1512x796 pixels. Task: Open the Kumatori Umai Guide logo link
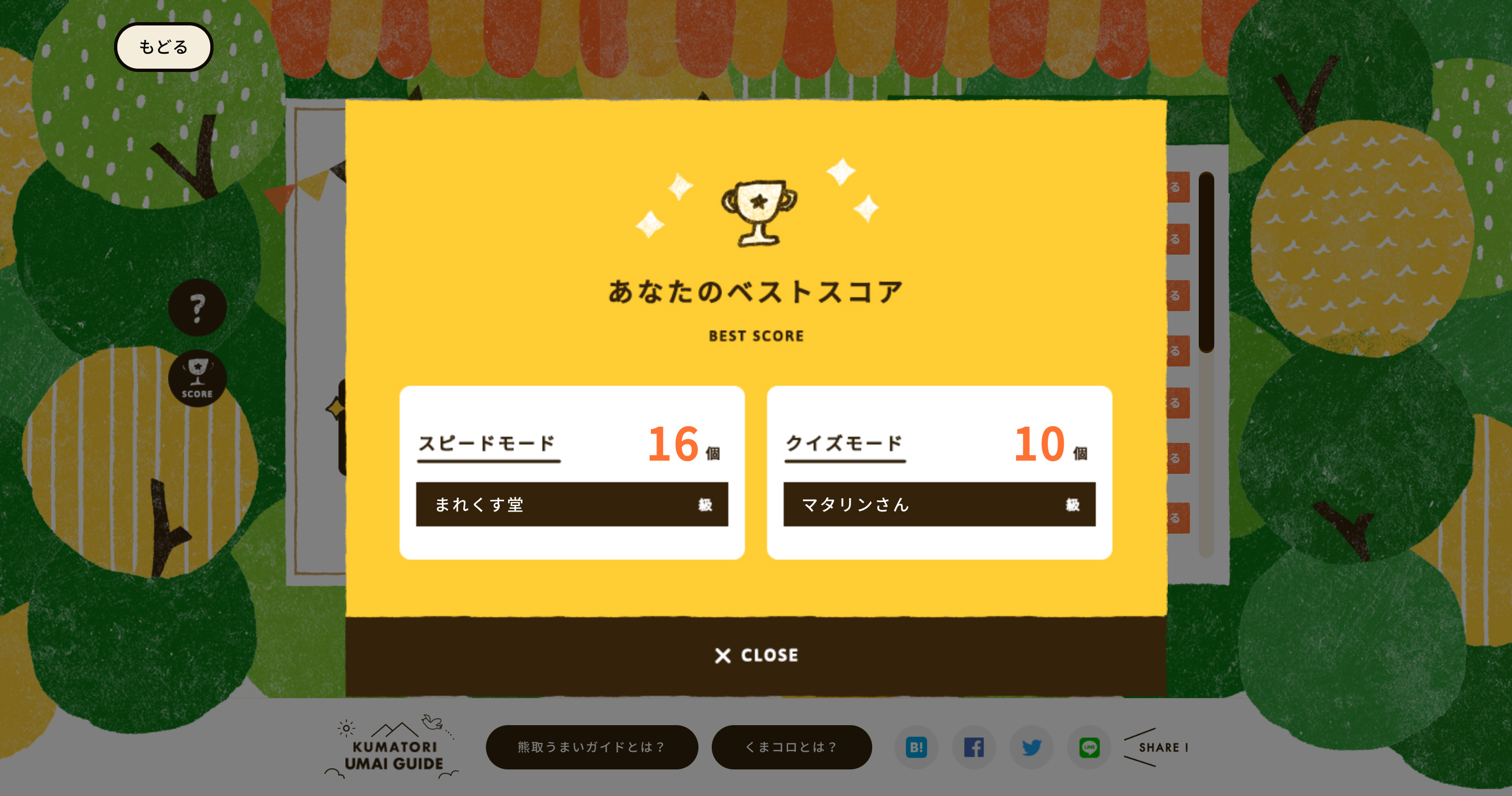click(393, 748)
